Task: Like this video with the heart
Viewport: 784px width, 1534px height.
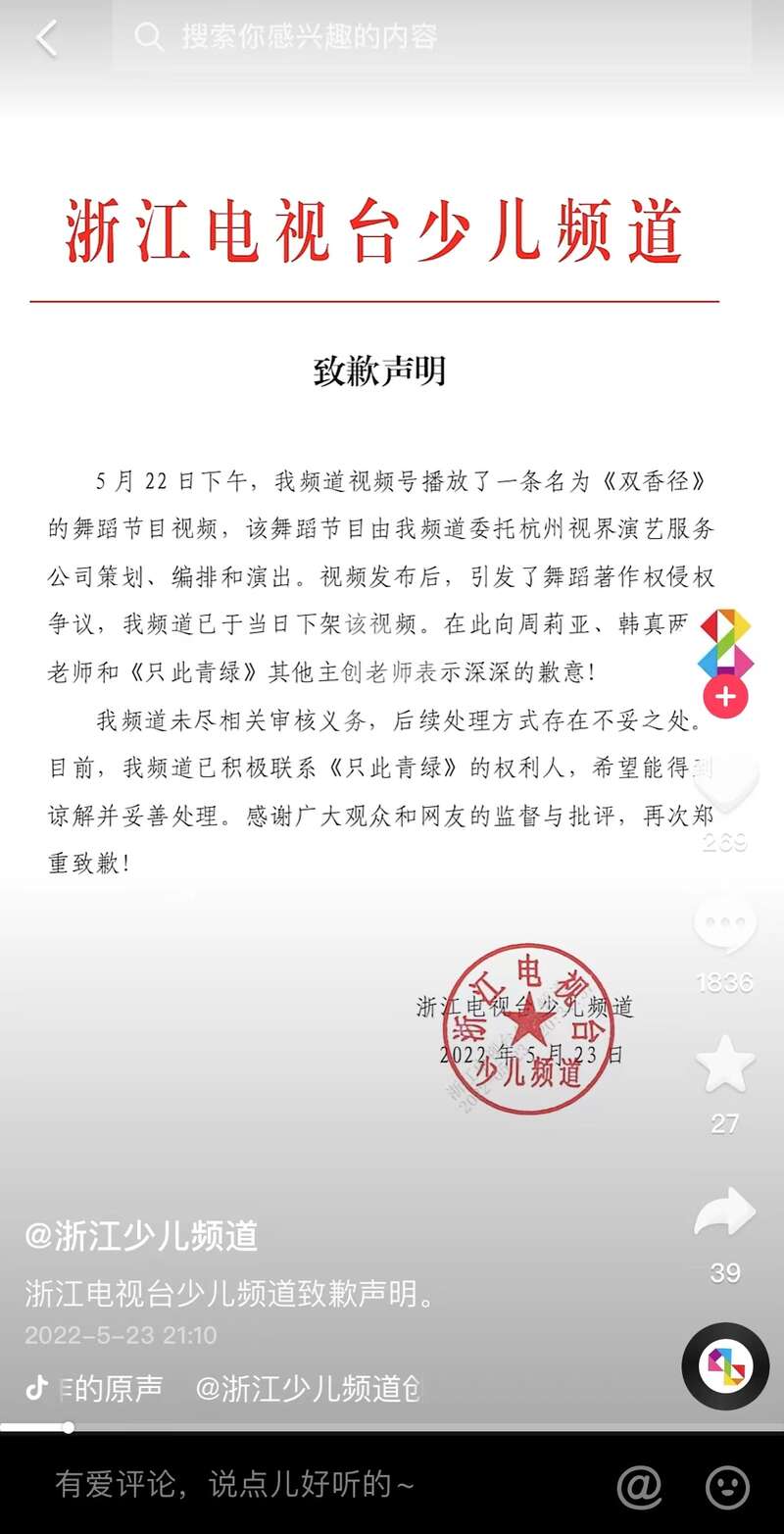Action: click(x=725, y=784)
